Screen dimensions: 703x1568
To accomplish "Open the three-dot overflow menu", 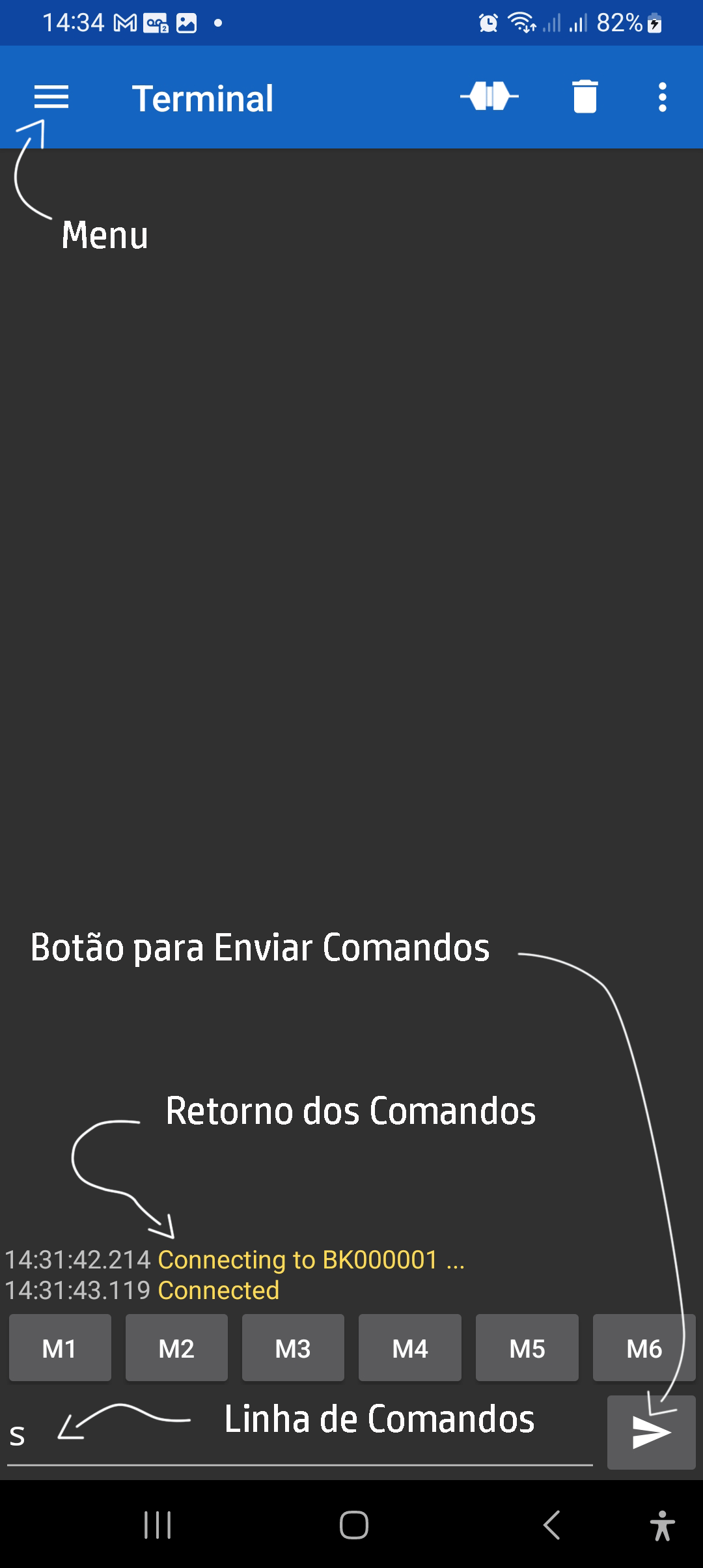I will pos(662,97).
